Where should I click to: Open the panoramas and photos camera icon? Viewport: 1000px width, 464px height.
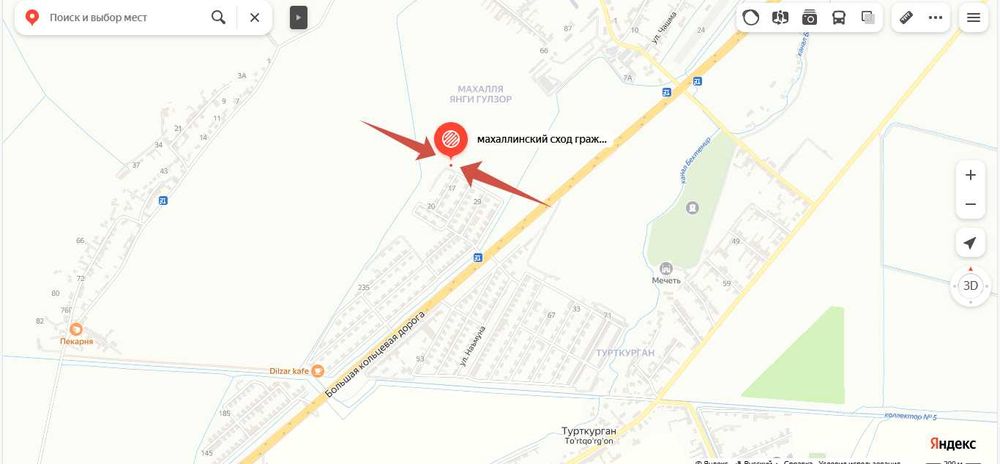pos(809,17)
